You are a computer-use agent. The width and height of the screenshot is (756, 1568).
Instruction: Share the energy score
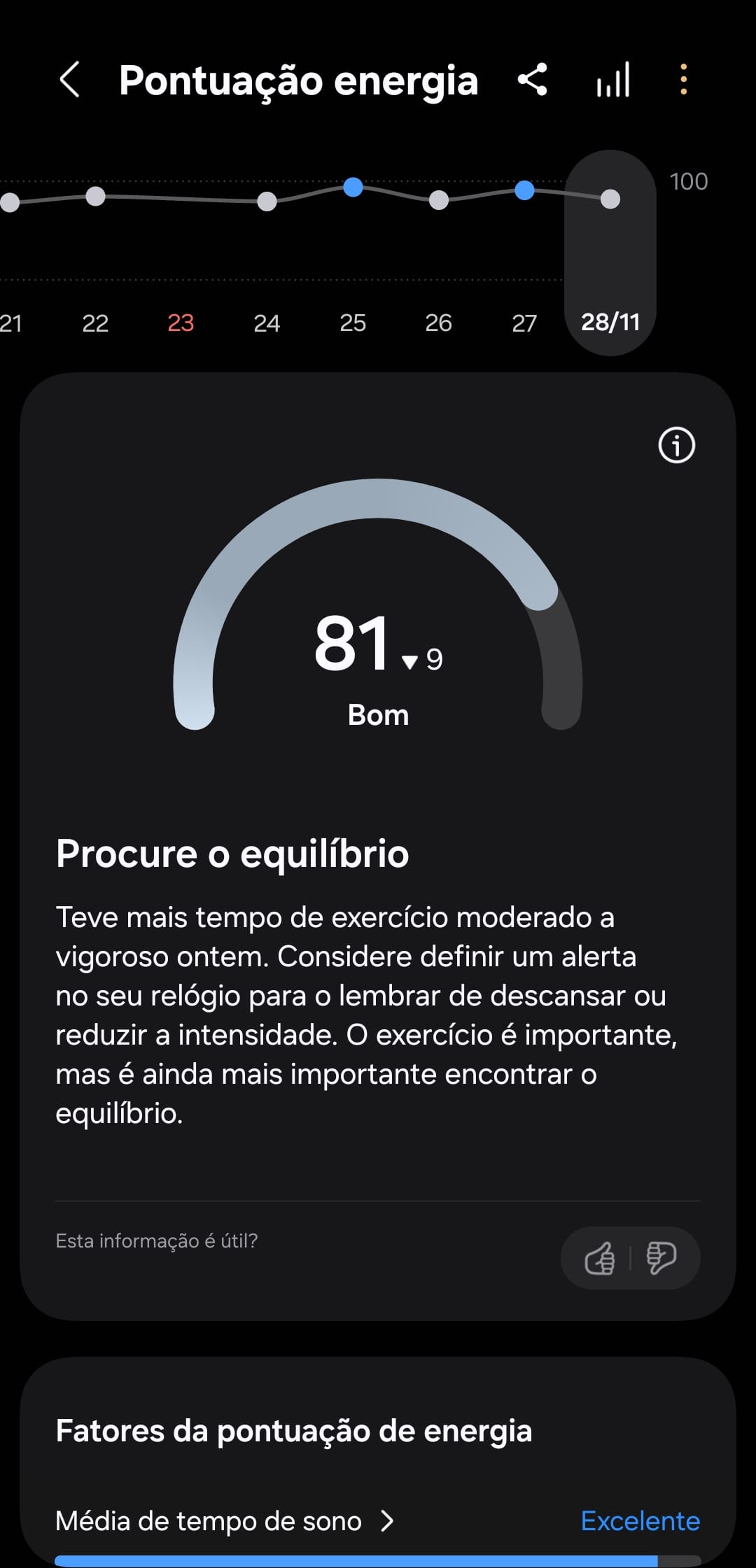coord(533,80)
